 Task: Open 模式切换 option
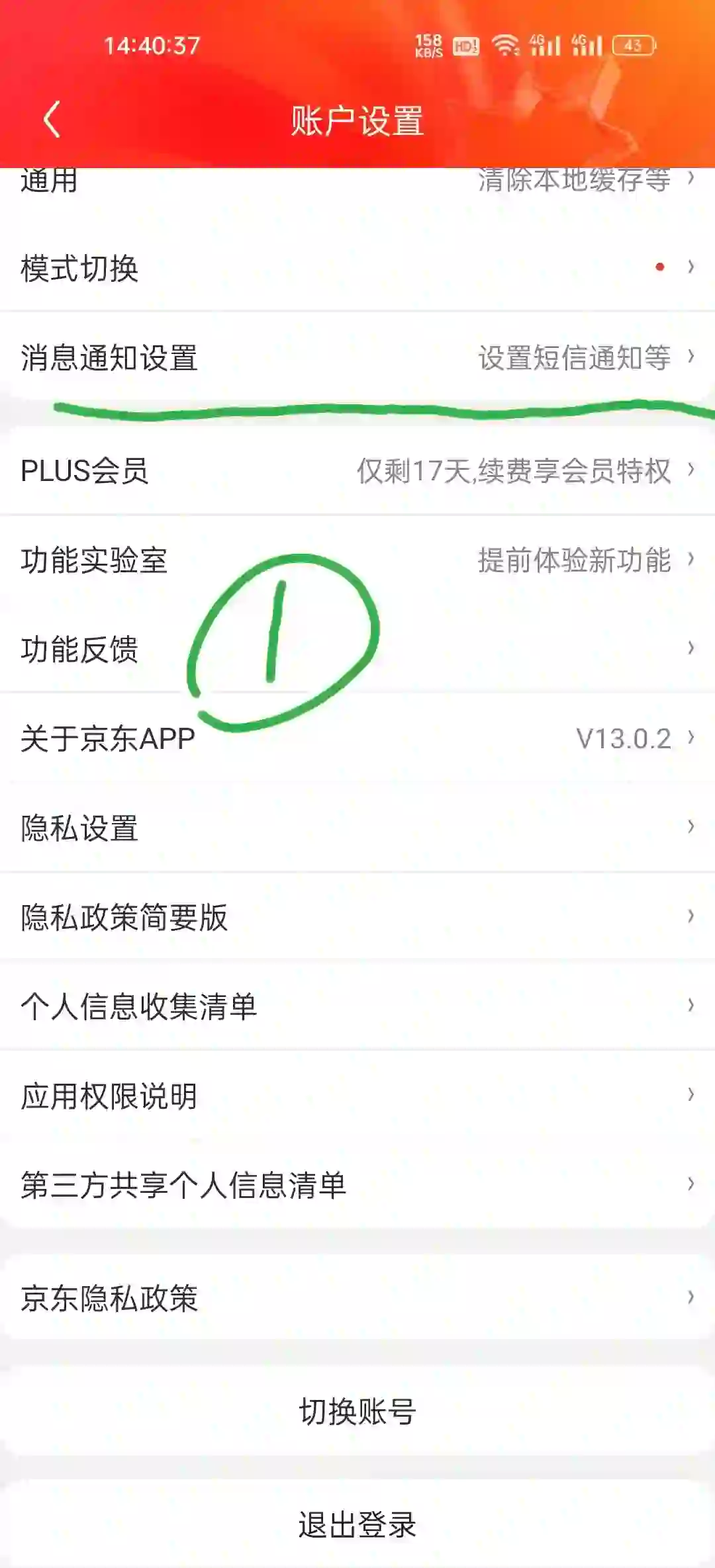(358, 268)
